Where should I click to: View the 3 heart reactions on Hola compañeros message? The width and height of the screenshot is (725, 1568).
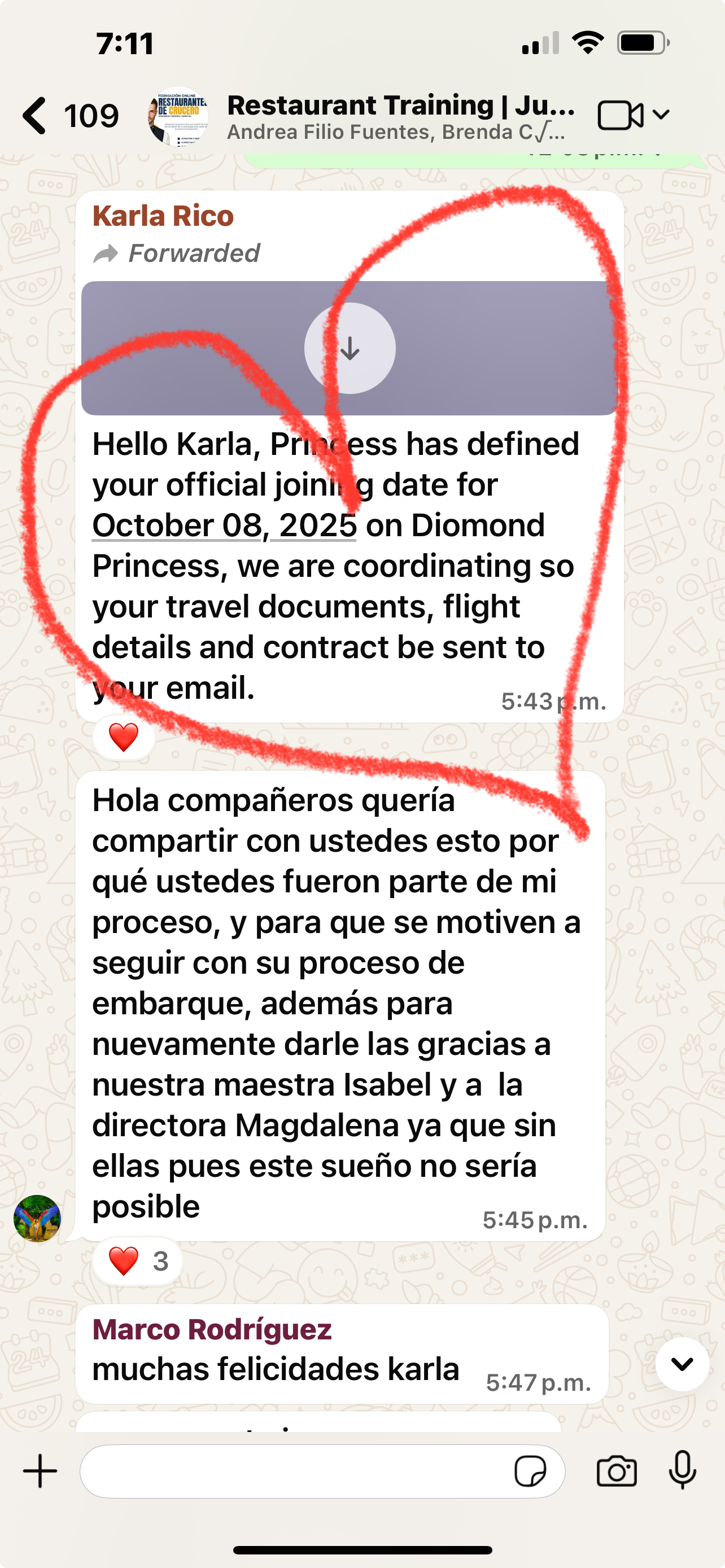click(x=138, y=1260)
